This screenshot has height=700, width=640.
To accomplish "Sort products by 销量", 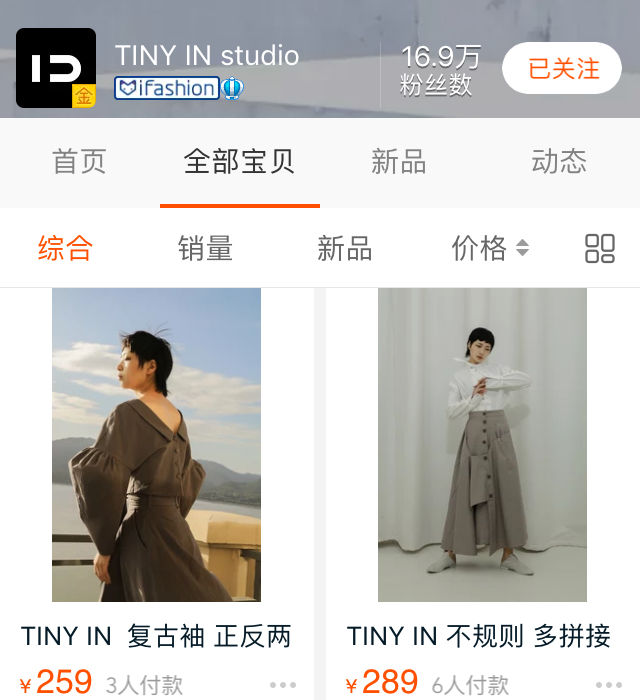I will tap(205, 248).
